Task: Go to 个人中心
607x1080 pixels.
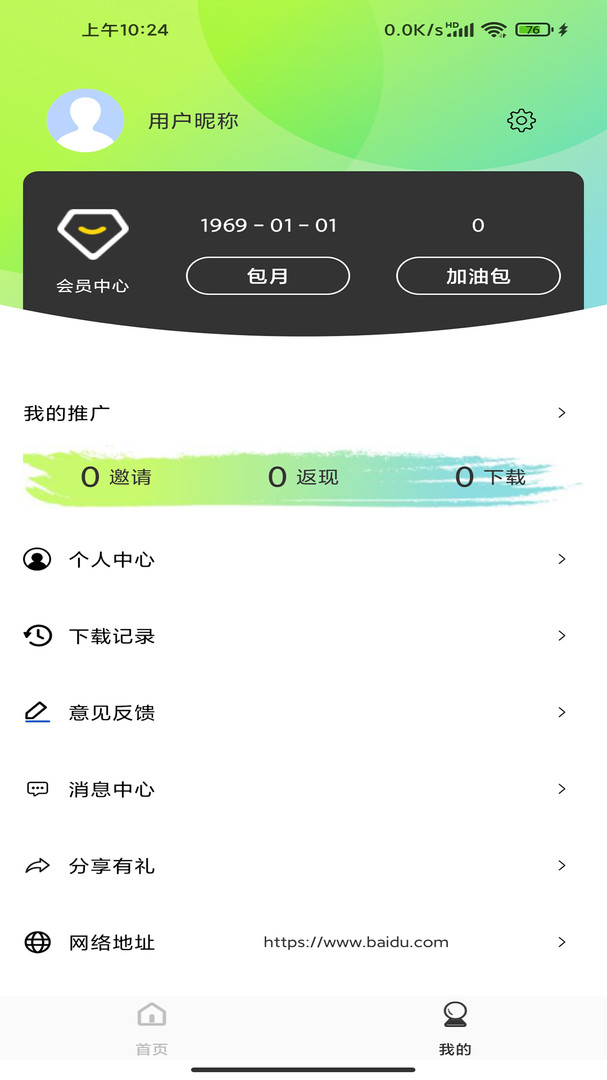Action: pyautogui.click(x=303, y=559)
